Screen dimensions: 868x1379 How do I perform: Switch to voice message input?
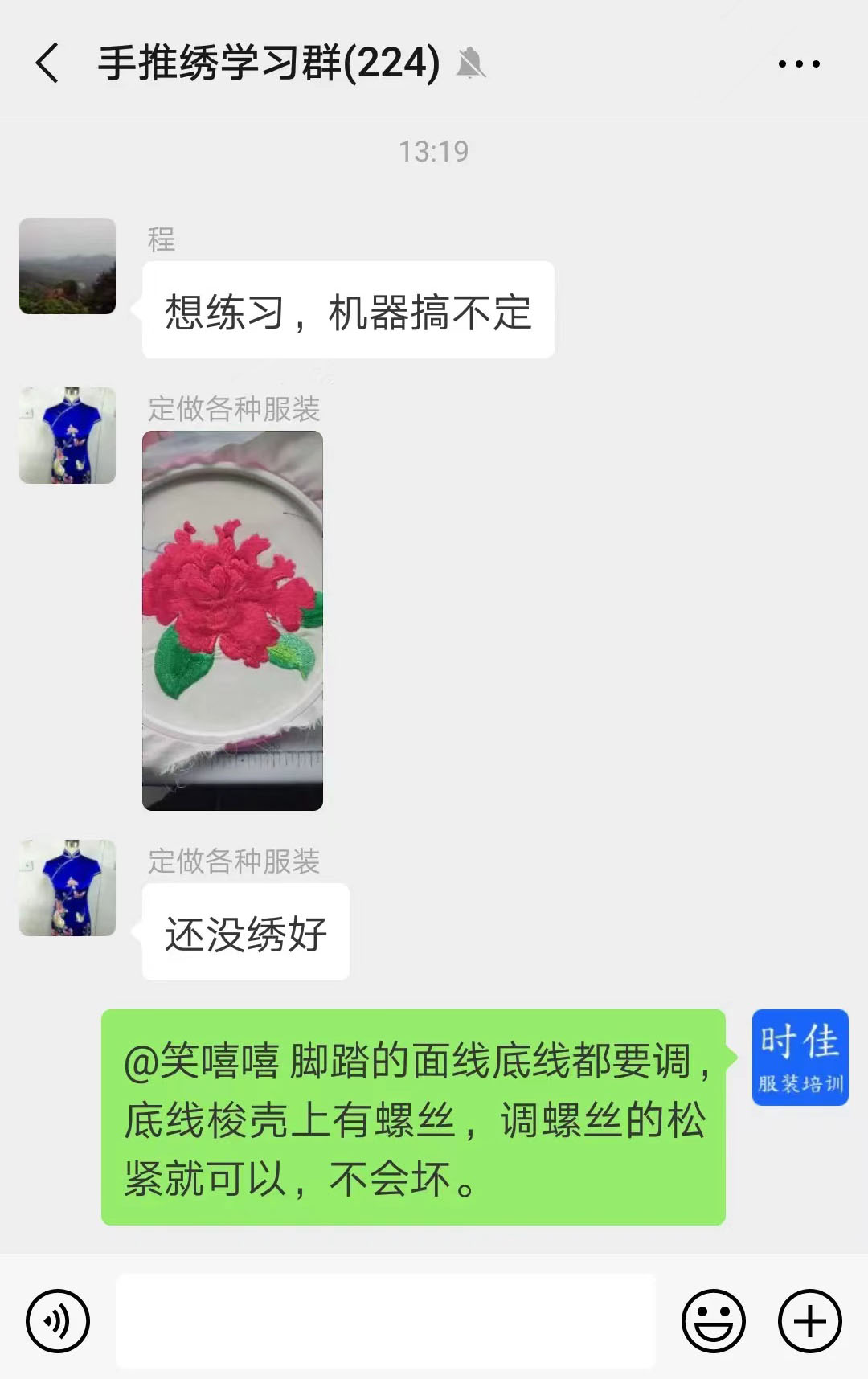(x=58, y=1321)
